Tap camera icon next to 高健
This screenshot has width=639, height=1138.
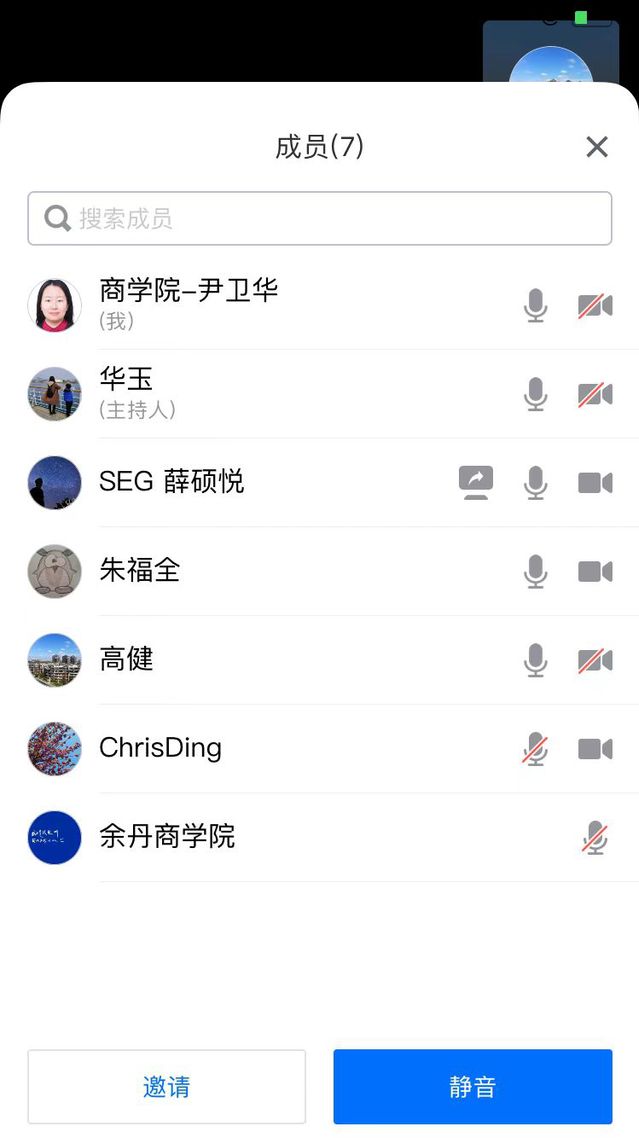(595, 660)
